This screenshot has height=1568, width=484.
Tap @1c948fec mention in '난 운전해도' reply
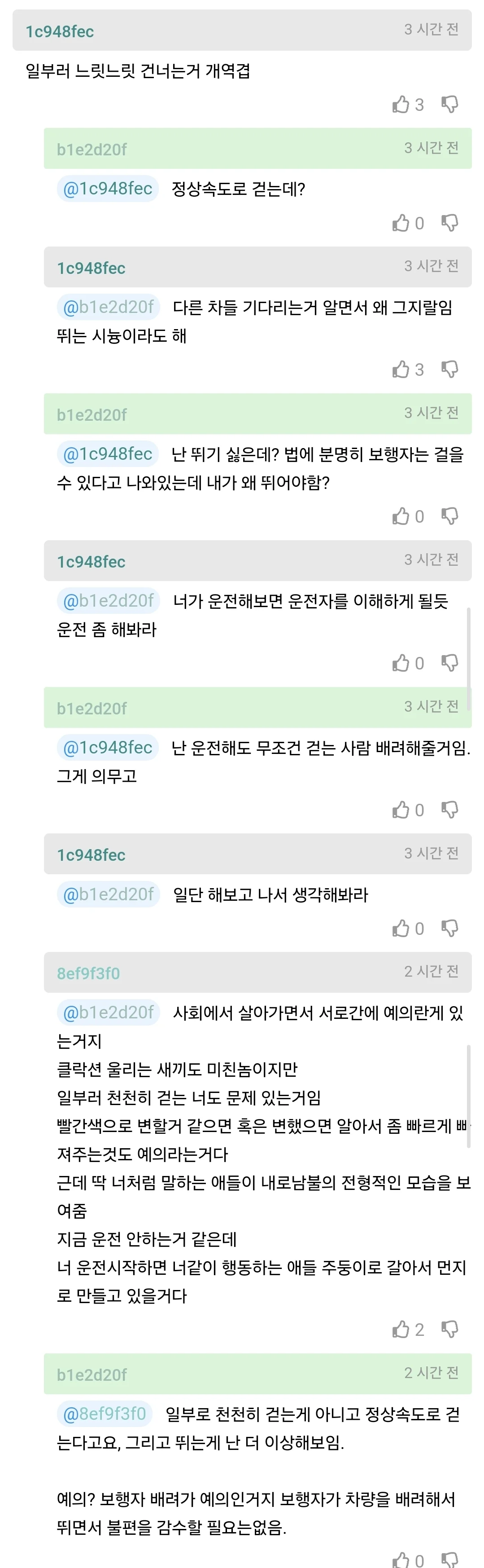(x=108, y=748)
